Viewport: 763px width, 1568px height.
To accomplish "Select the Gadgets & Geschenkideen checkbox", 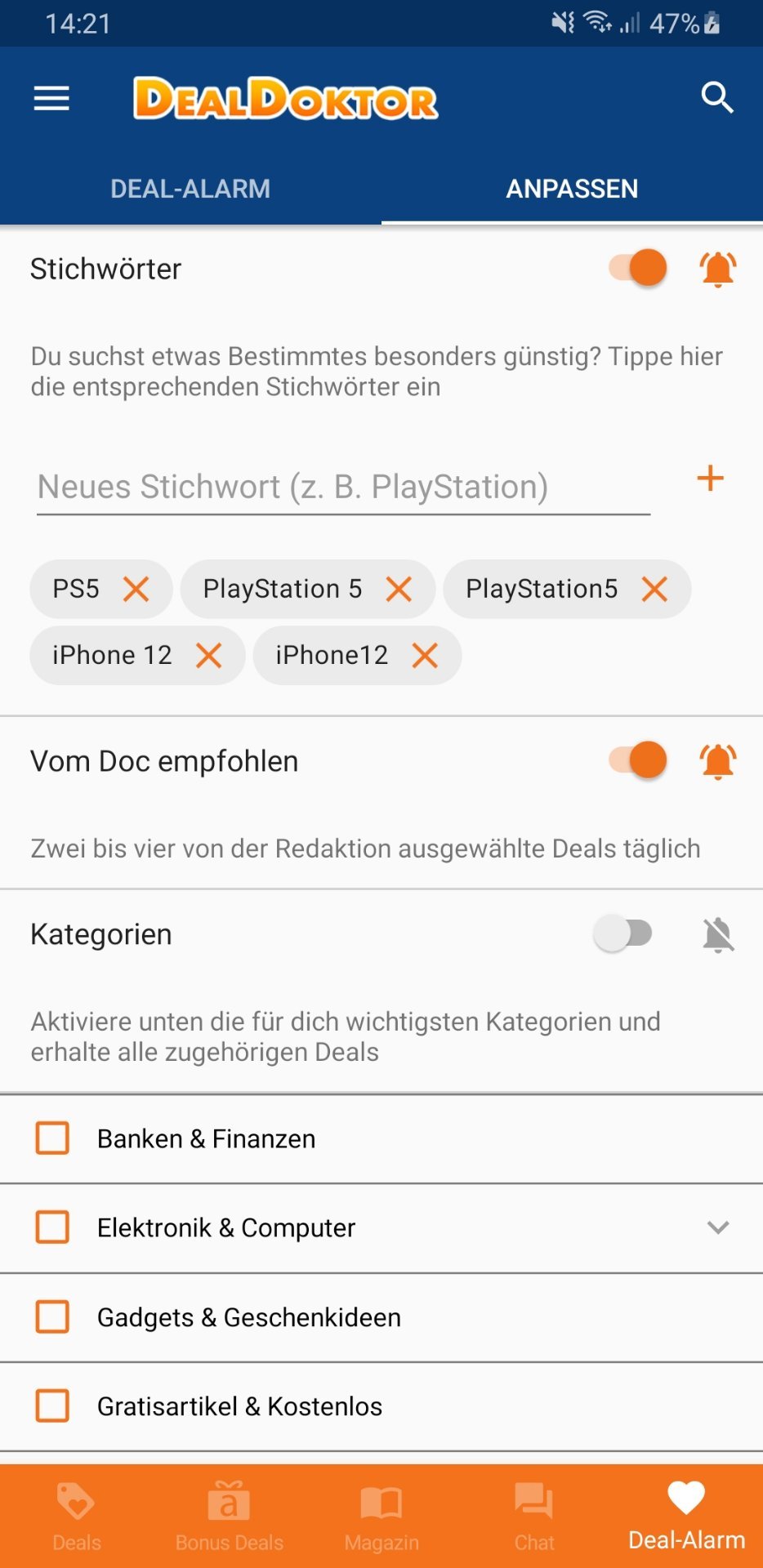I will click(52, 1316).
